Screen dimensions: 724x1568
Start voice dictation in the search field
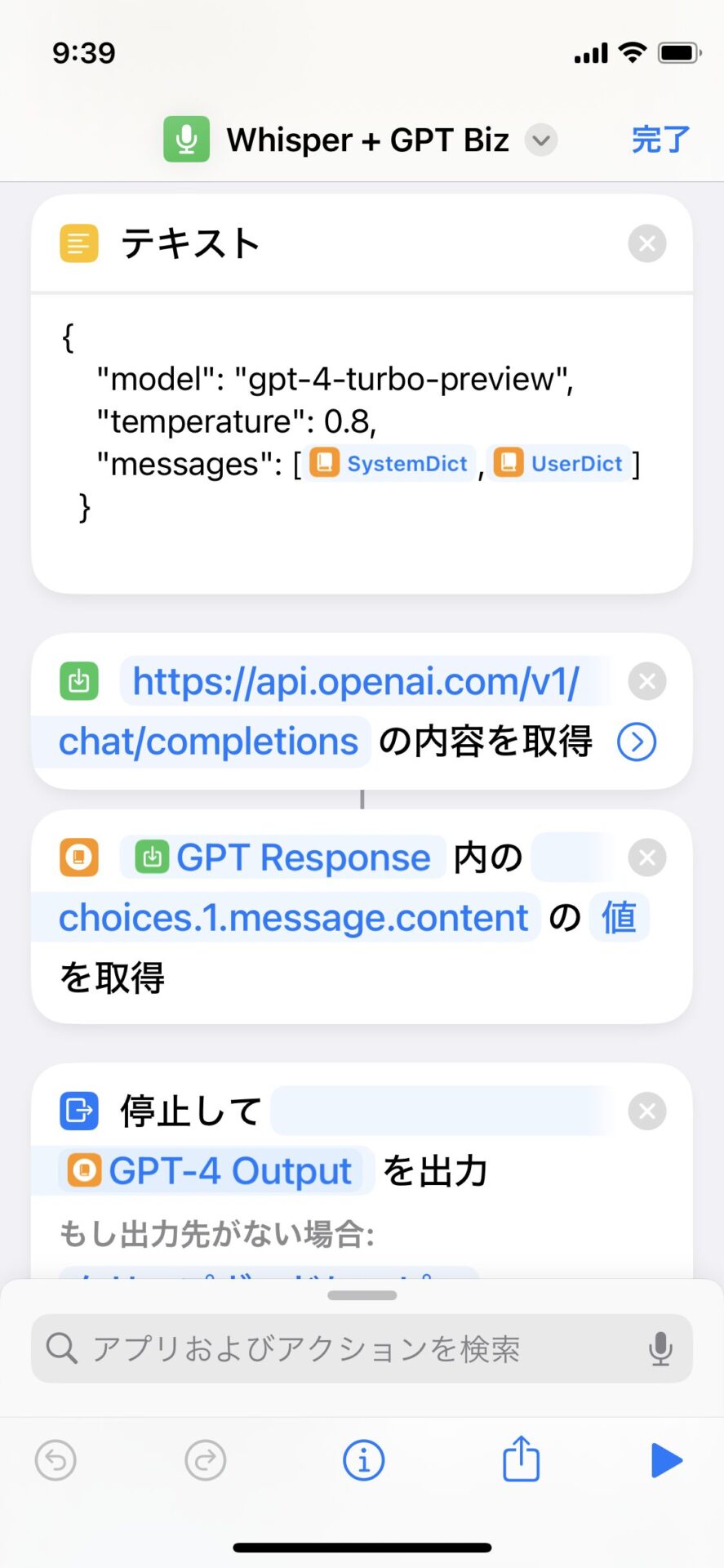pos(660,1348)
